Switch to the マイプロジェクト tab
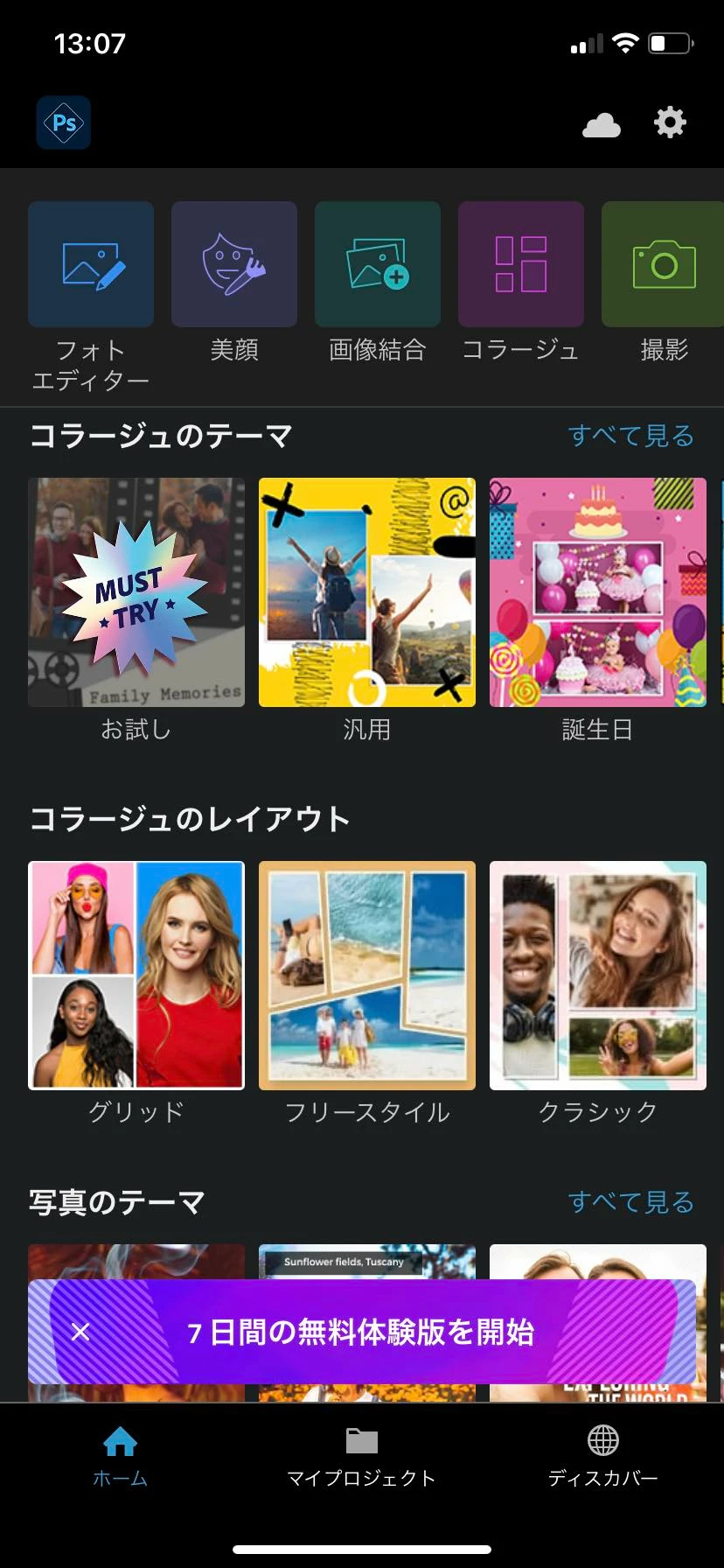Viewport: 724px width, 1568px height. pyautogui.click(x=361, y=1456)
